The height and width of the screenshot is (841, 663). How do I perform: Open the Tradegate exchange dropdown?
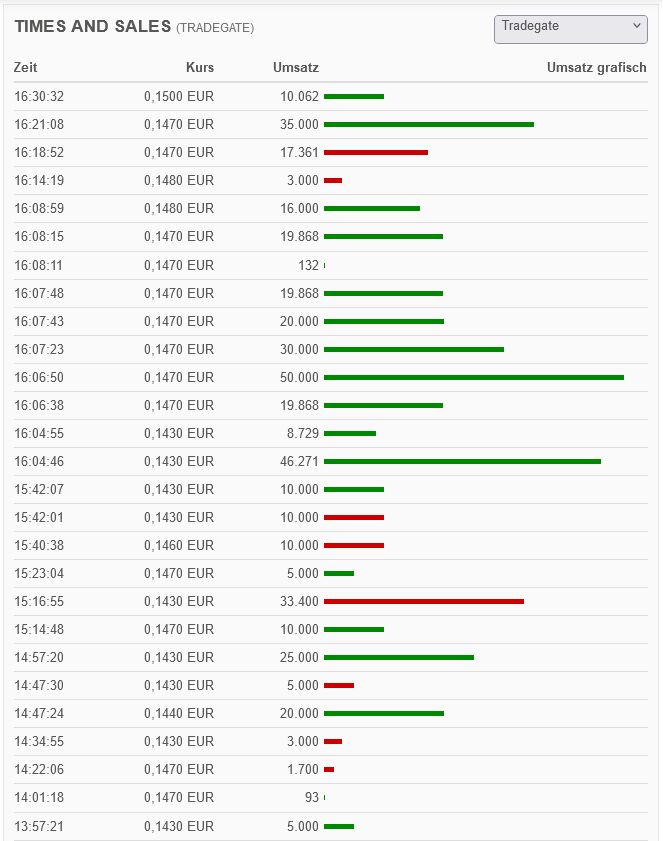(x=571, y=29)
